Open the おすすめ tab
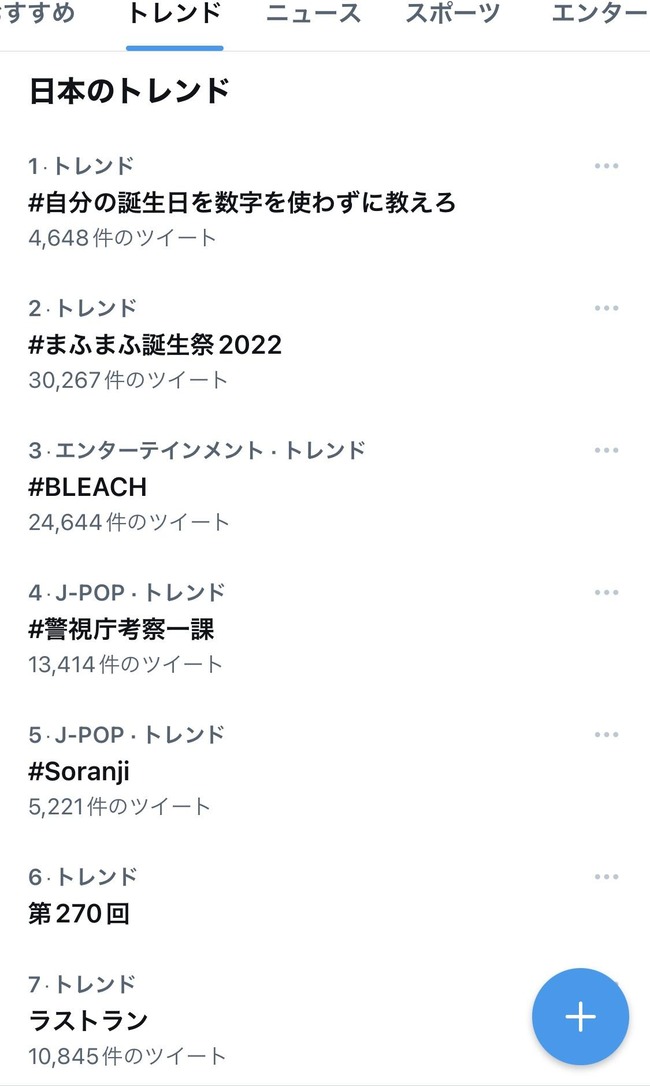 36,14
